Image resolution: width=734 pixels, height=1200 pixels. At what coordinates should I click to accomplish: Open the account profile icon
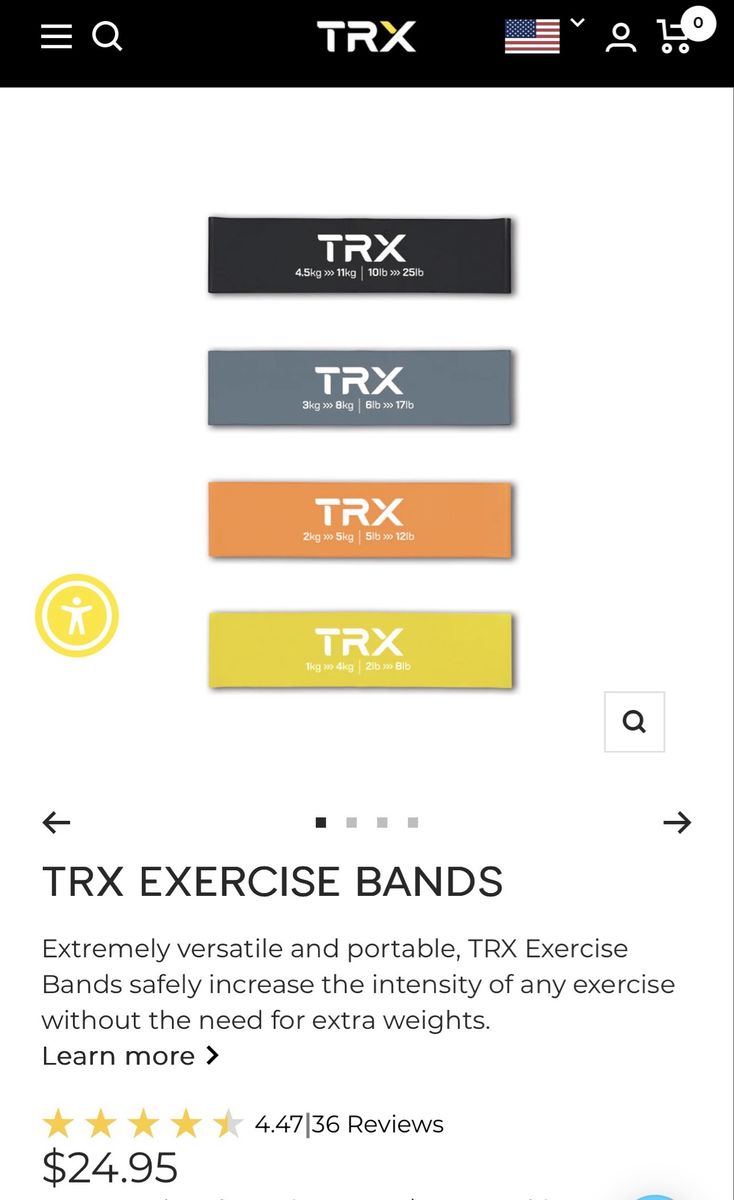click(621, 37)
